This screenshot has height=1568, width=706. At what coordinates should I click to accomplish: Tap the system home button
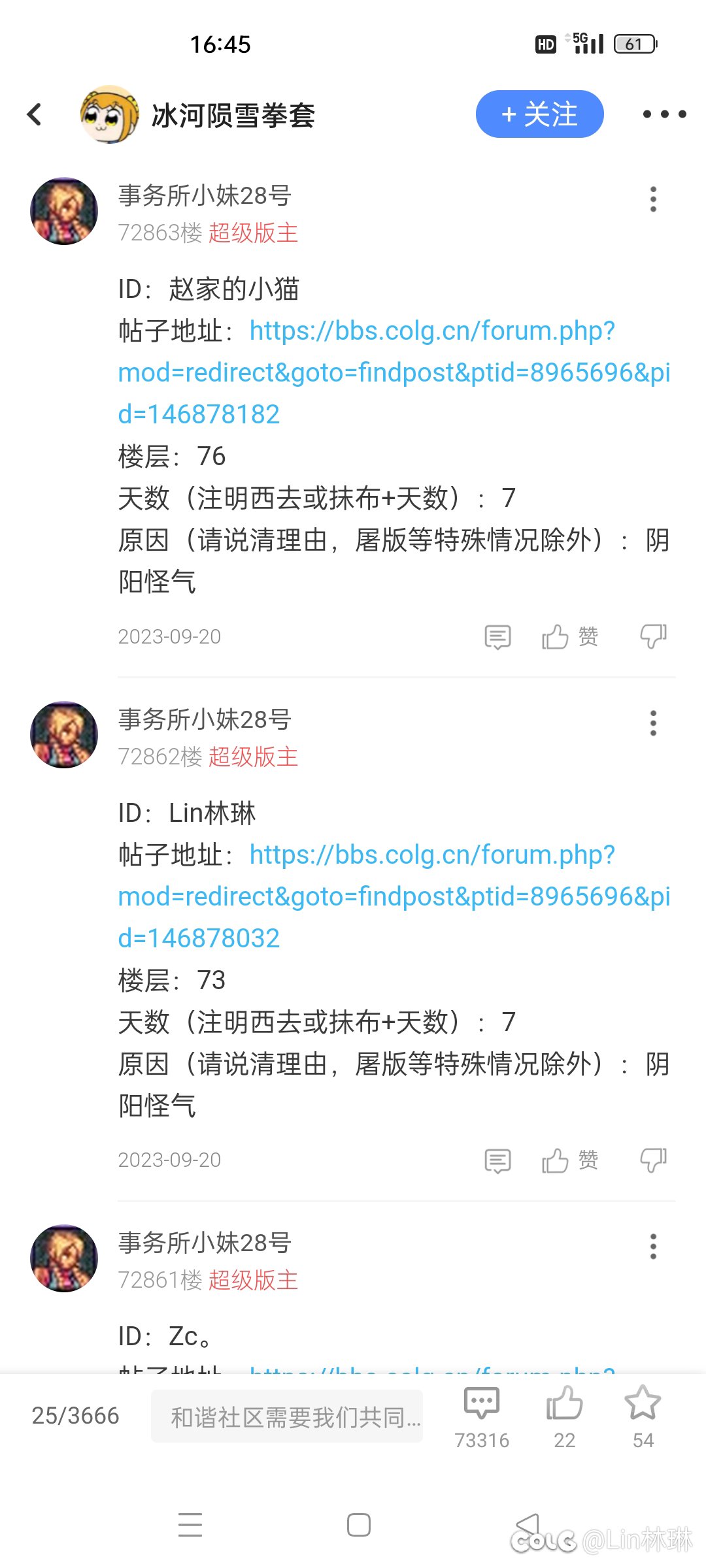click(358, 1525)
